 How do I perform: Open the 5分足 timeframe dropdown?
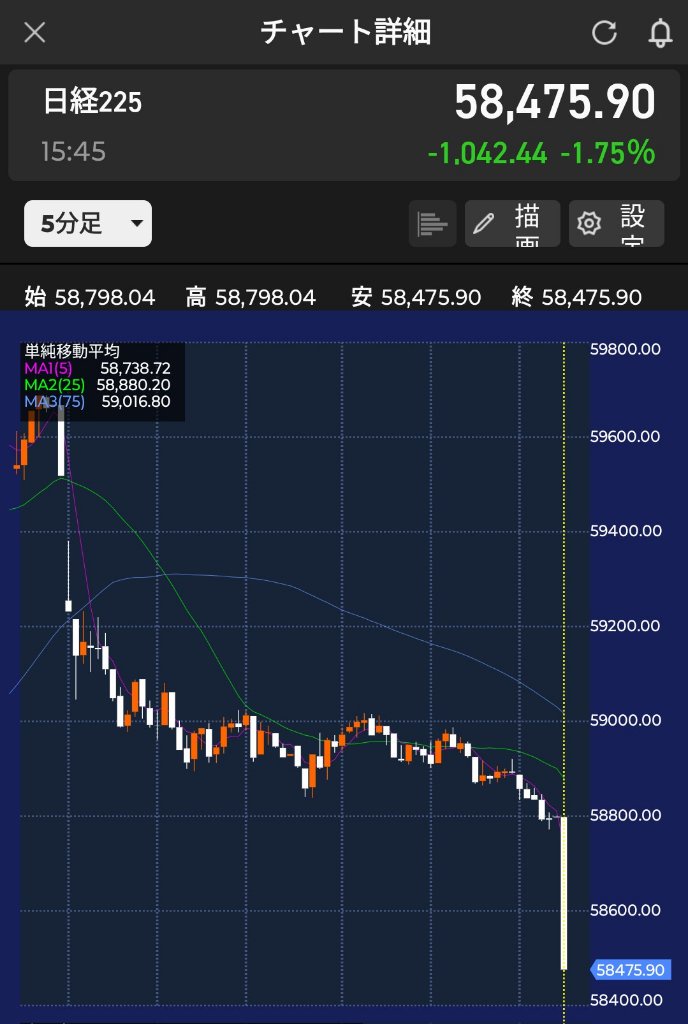[x=88, y=223]
